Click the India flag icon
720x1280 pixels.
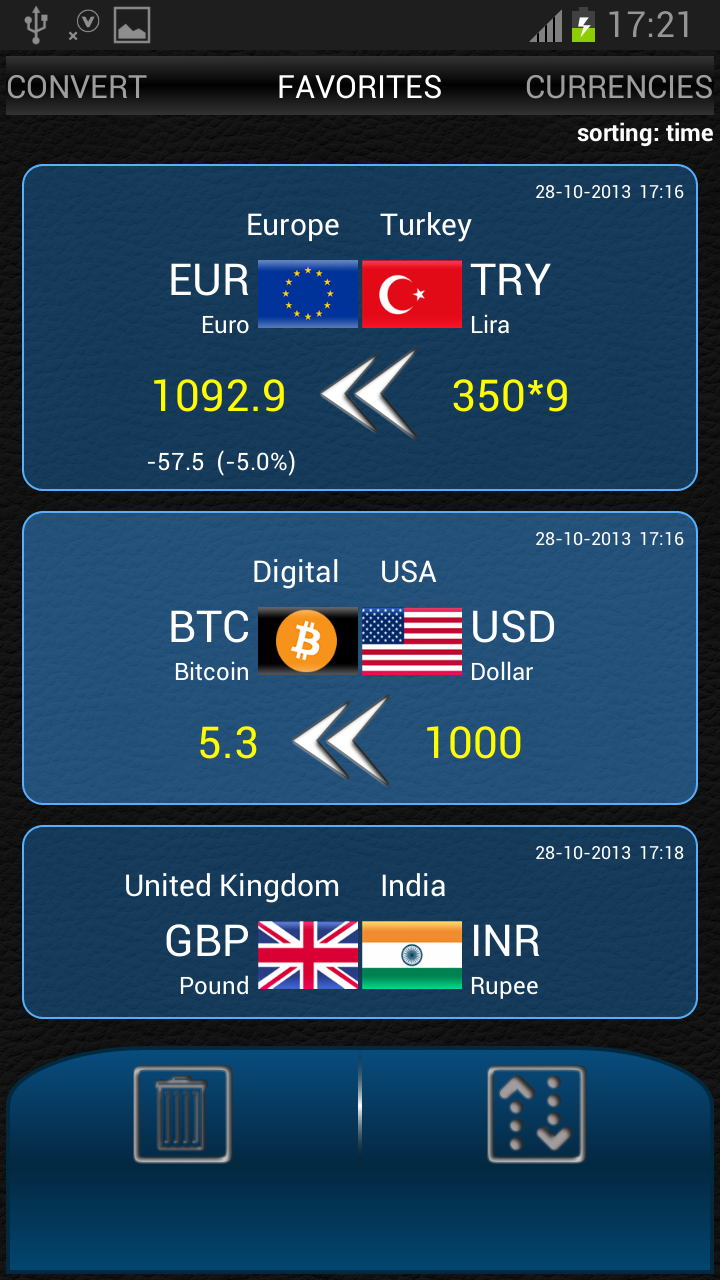(411, 954)
